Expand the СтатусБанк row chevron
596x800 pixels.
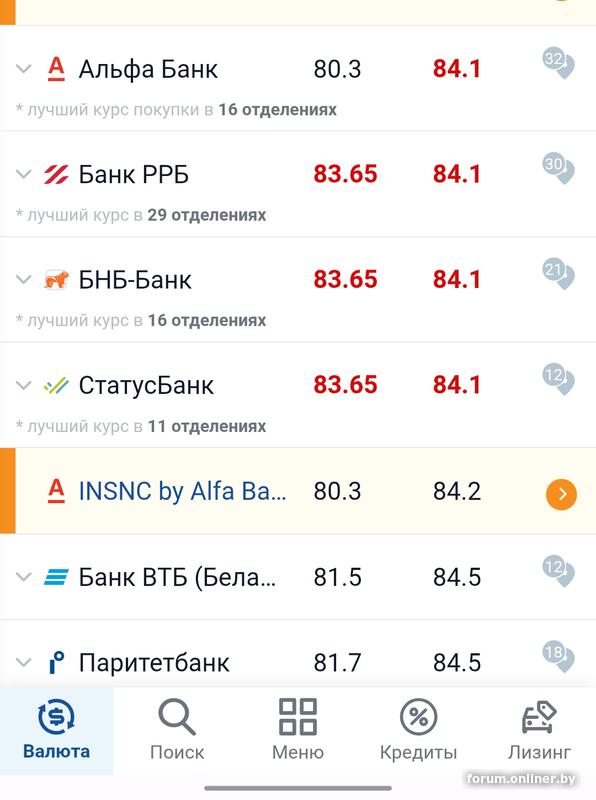pos(24,385)
